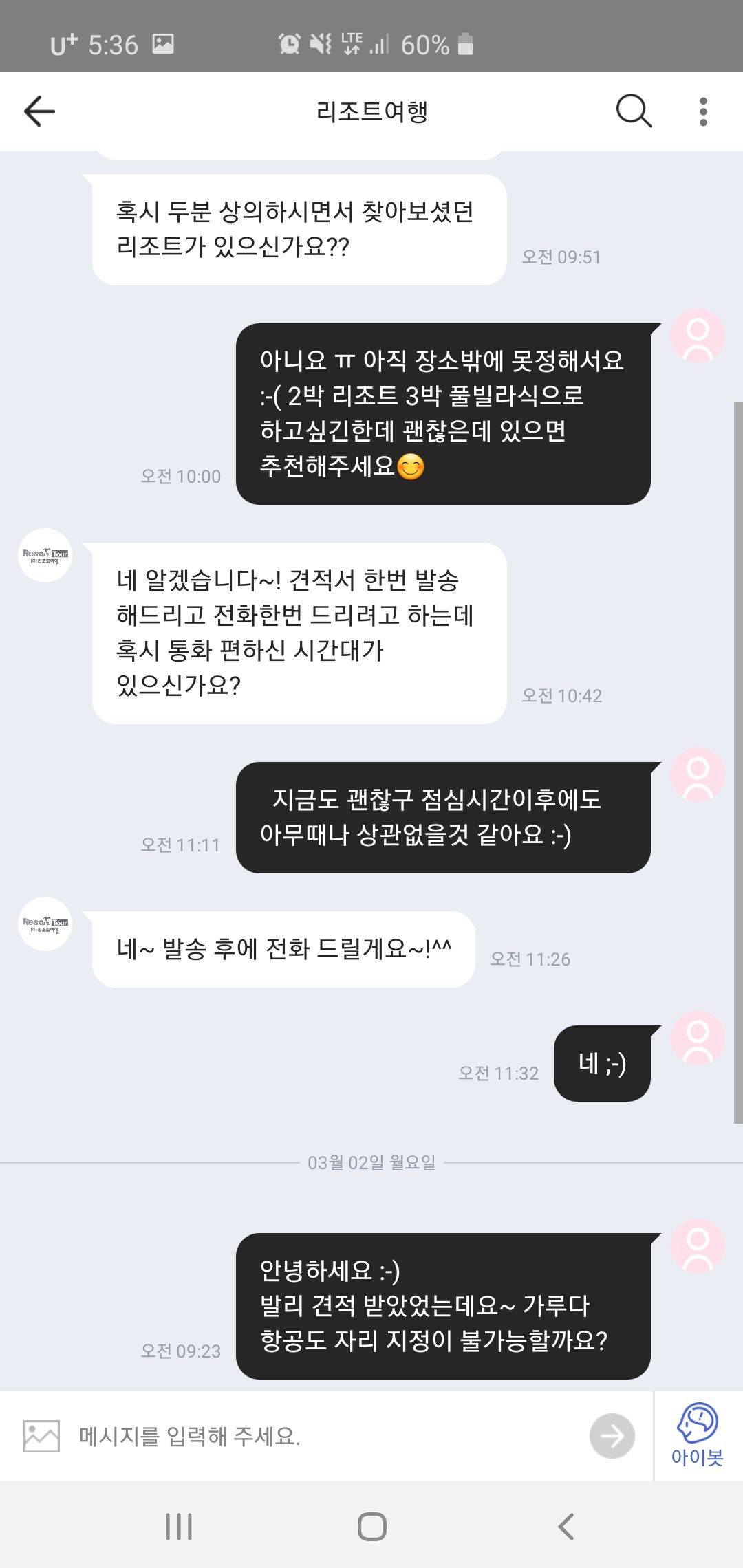This screenshot has width=743, height=1568.
Task: Open system recent apps
Action: coord(179,1527)
